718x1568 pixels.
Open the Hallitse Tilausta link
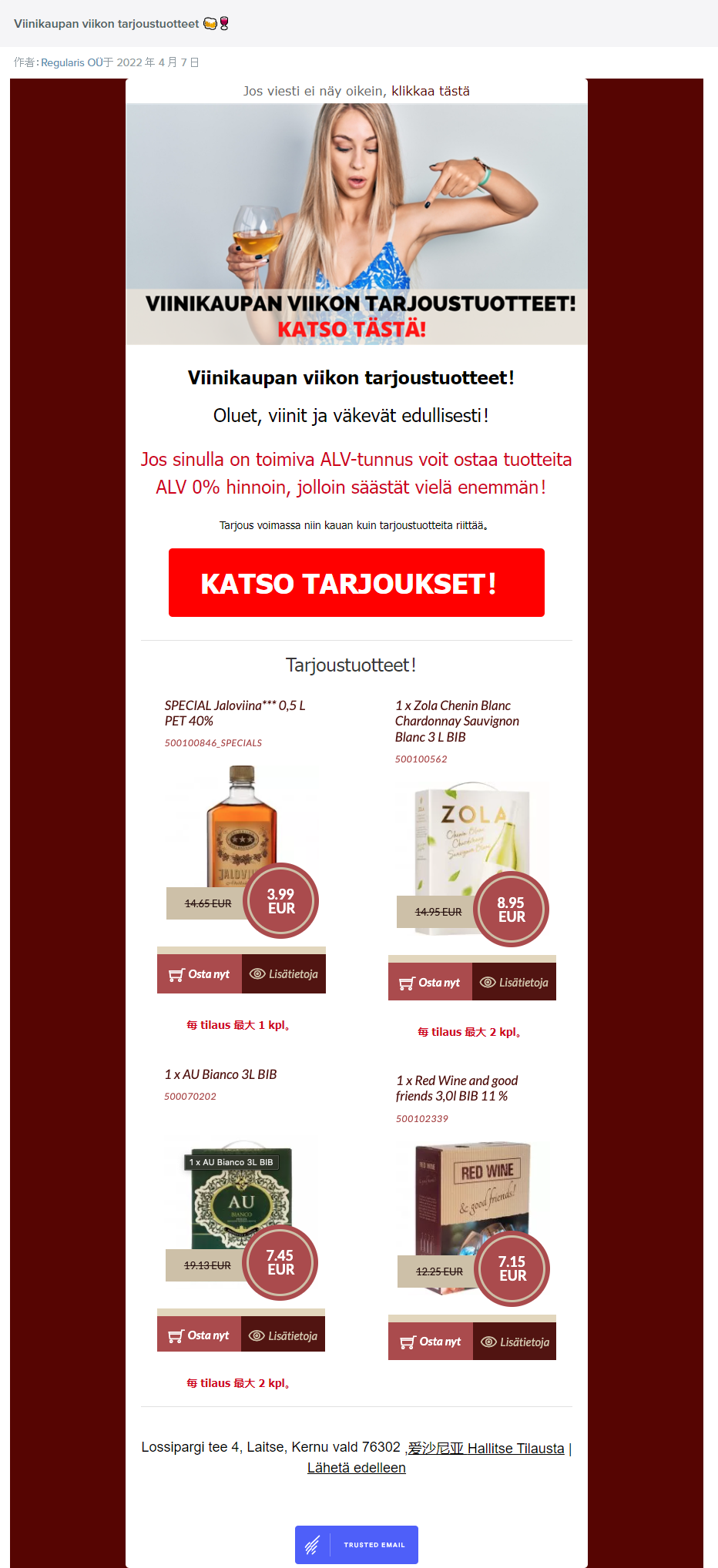click(x=515, y=1448)
